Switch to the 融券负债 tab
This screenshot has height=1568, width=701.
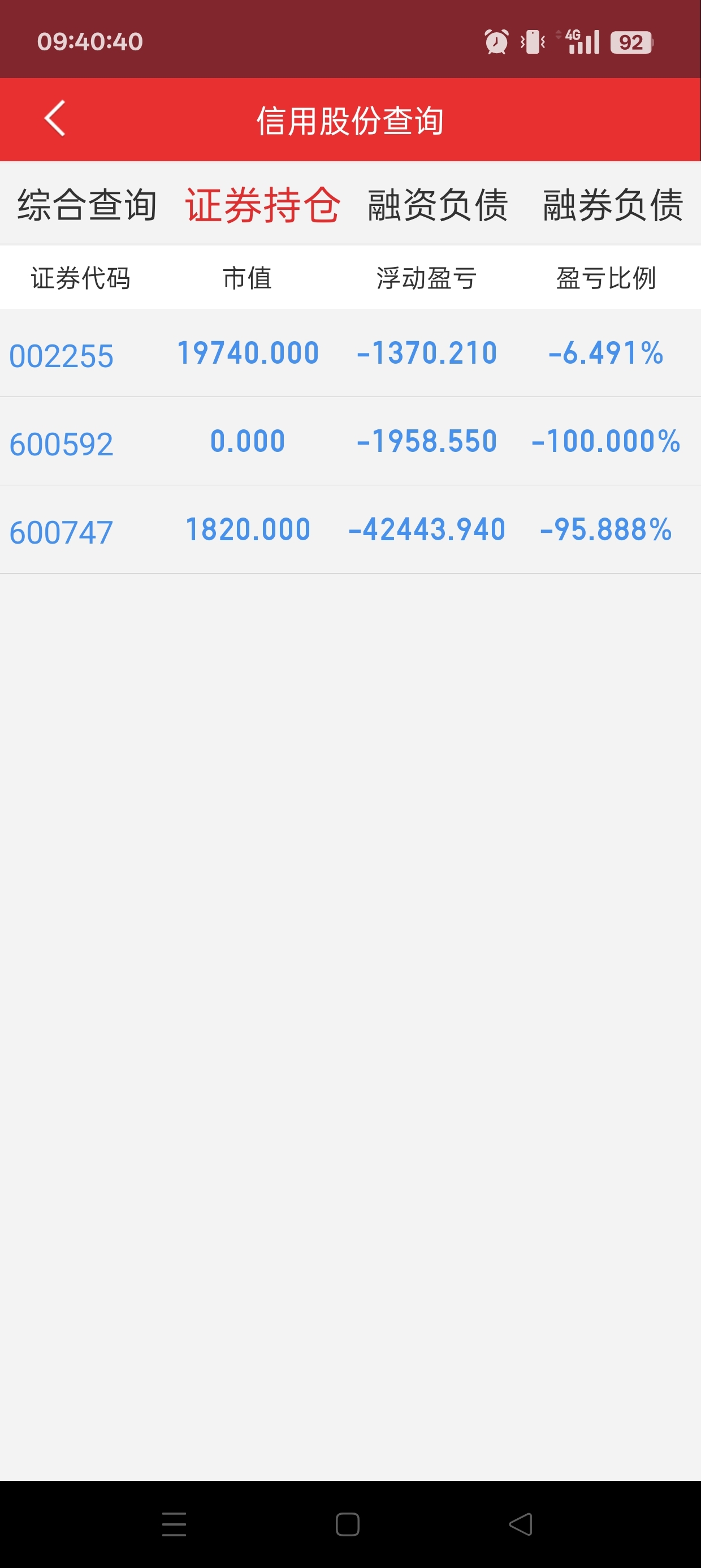coord(612,205)
